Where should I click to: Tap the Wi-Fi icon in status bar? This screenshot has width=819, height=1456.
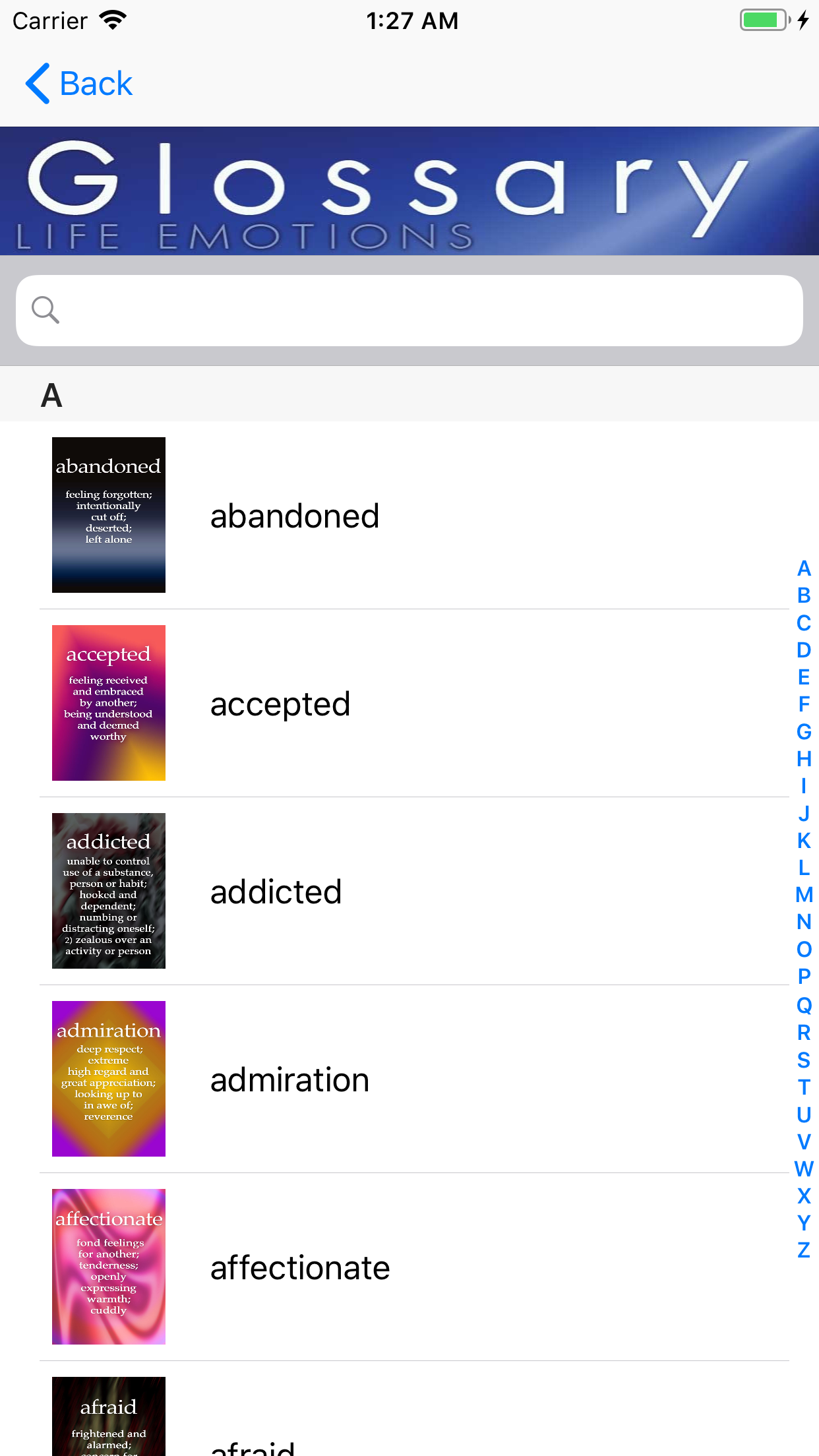pos(112,20)
